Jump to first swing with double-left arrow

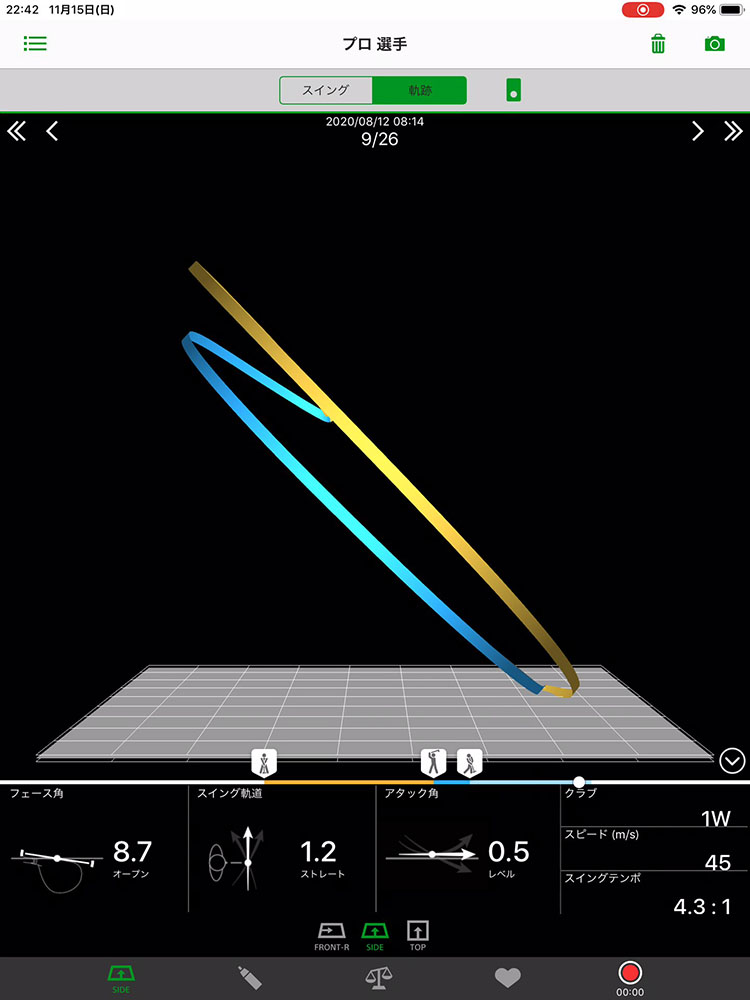[17, 131]
